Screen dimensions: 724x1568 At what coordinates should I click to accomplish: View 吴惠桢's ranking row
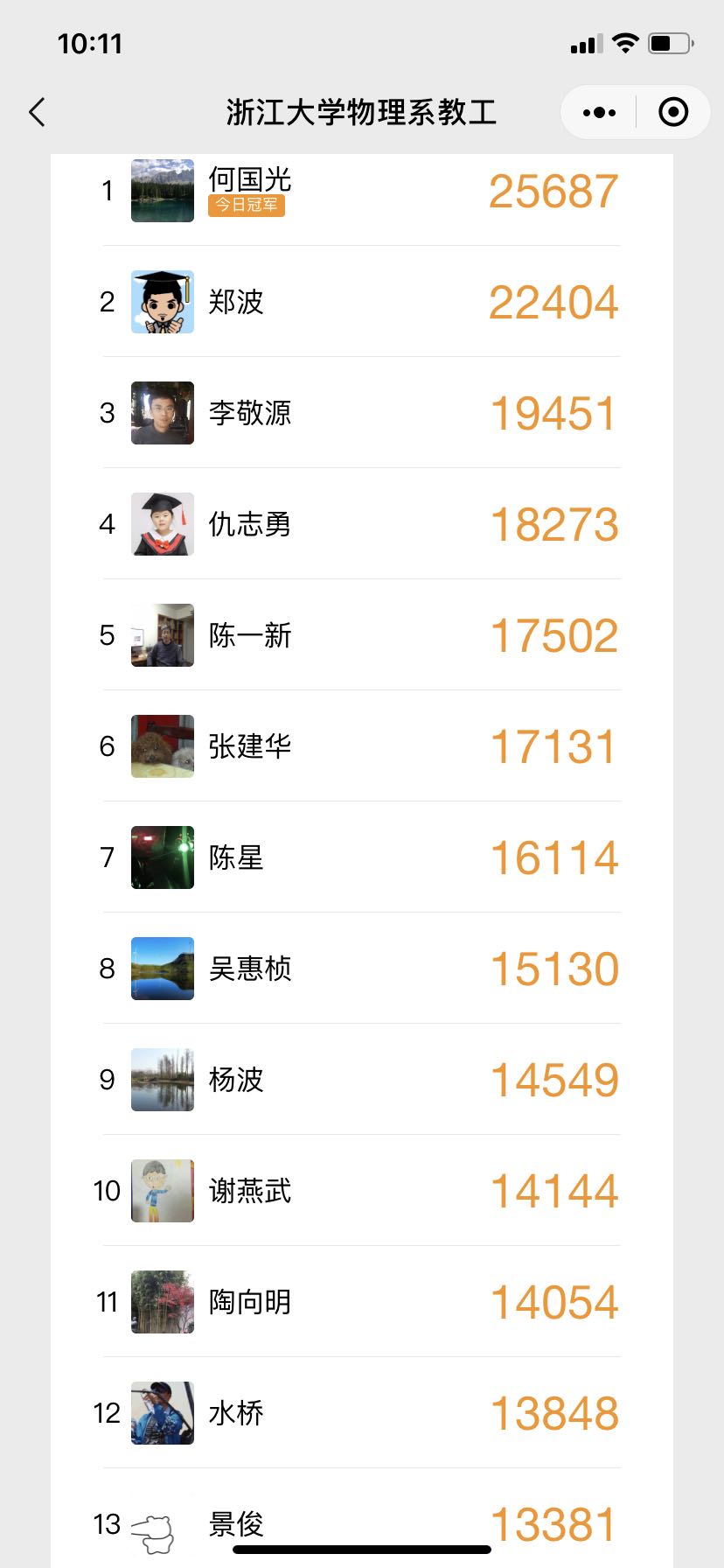click(361, 969)
